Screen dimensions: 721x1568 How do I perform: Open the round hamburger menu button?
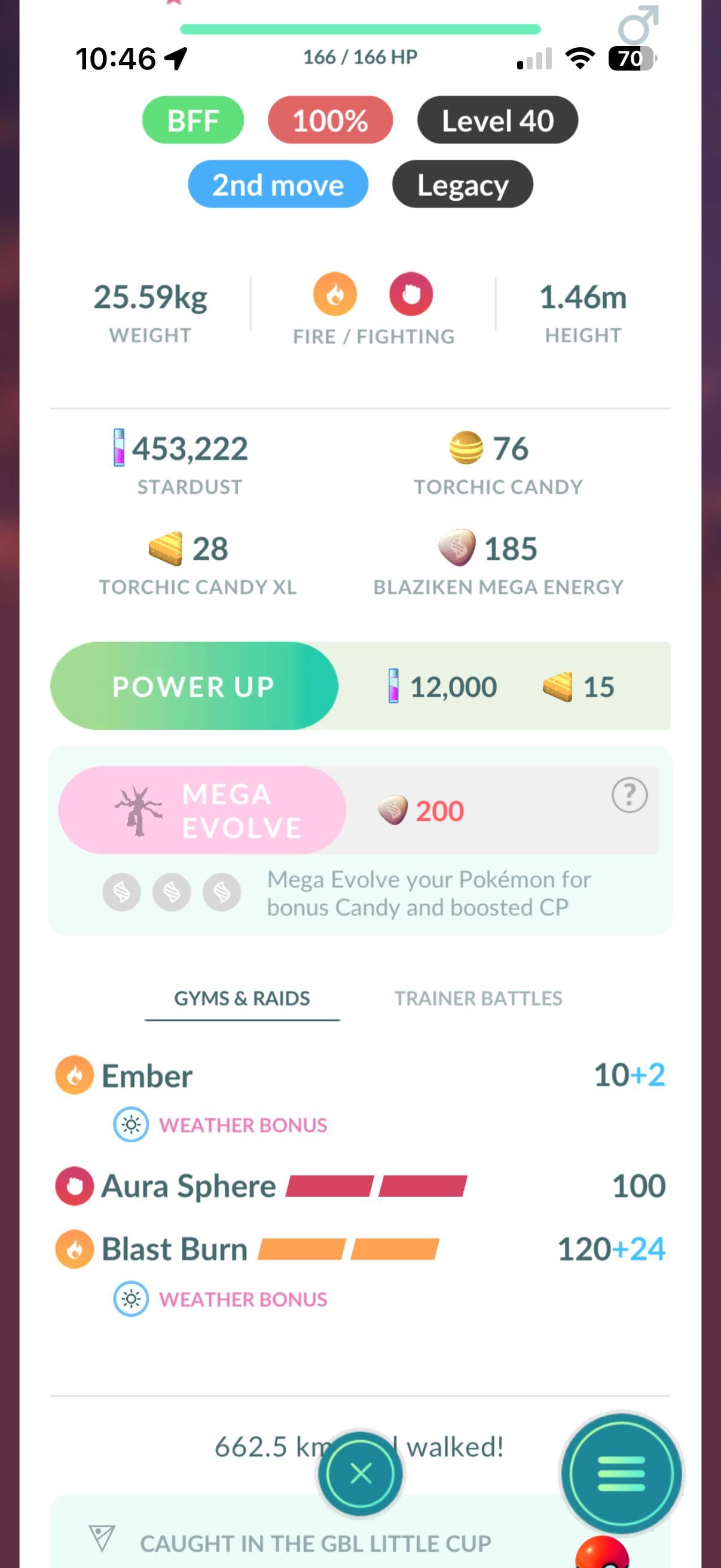click(621, 1474)
